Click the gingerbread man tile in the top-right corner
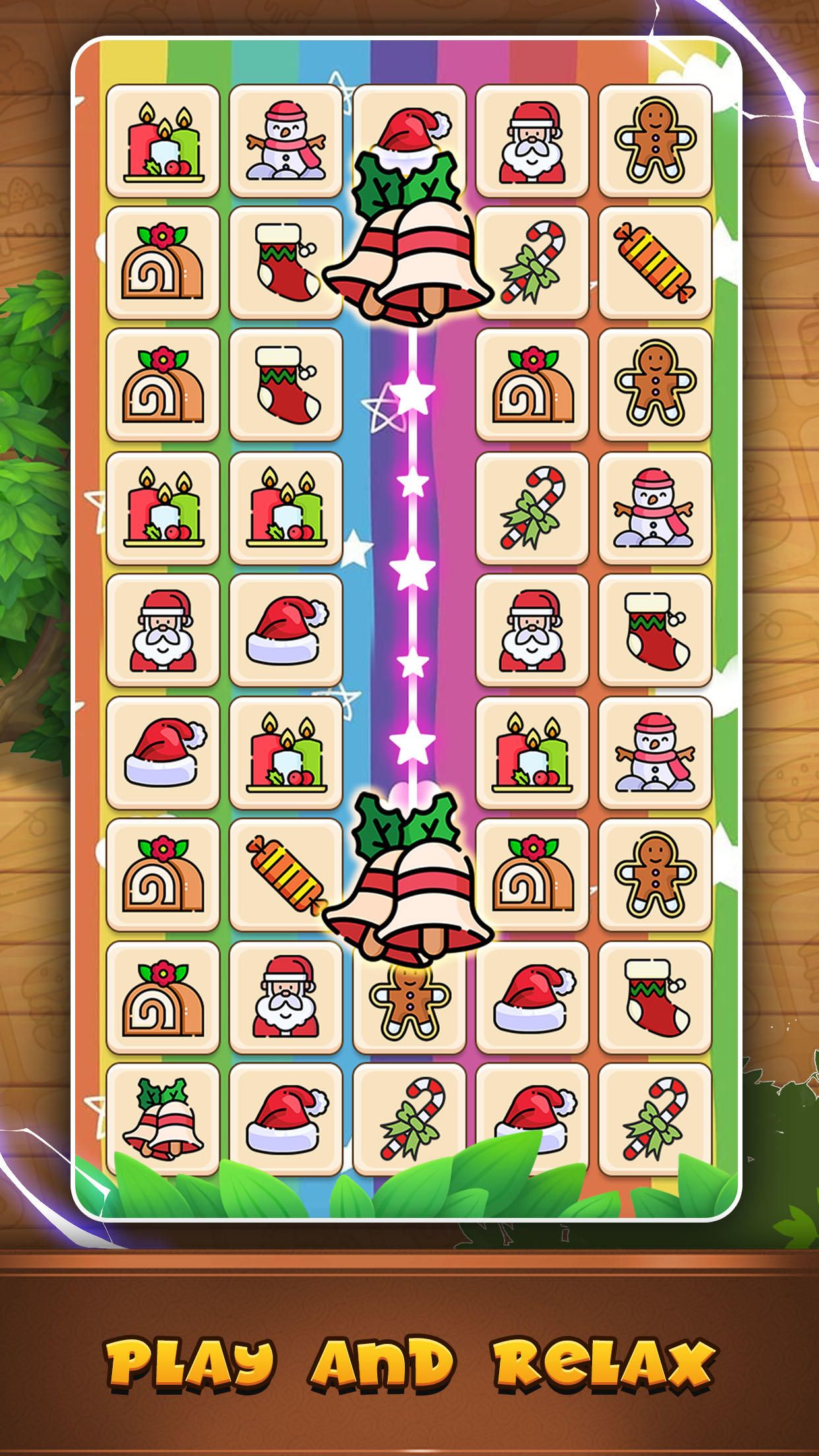Viewport: 819px width, 1456px height. click(x=653, y=146)
